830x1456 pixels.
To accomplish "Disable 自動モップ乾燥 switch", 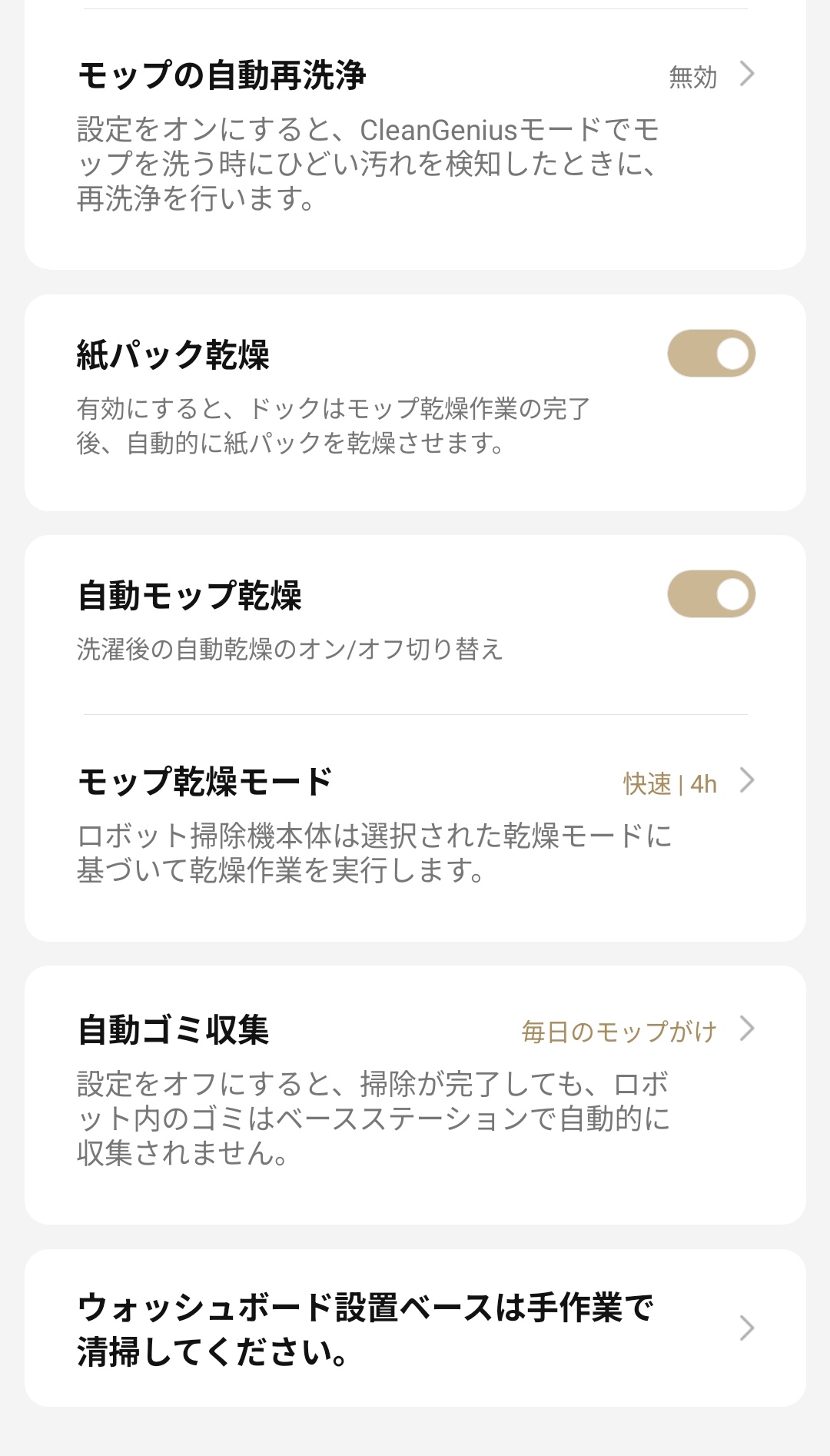I will click(711, 594).
